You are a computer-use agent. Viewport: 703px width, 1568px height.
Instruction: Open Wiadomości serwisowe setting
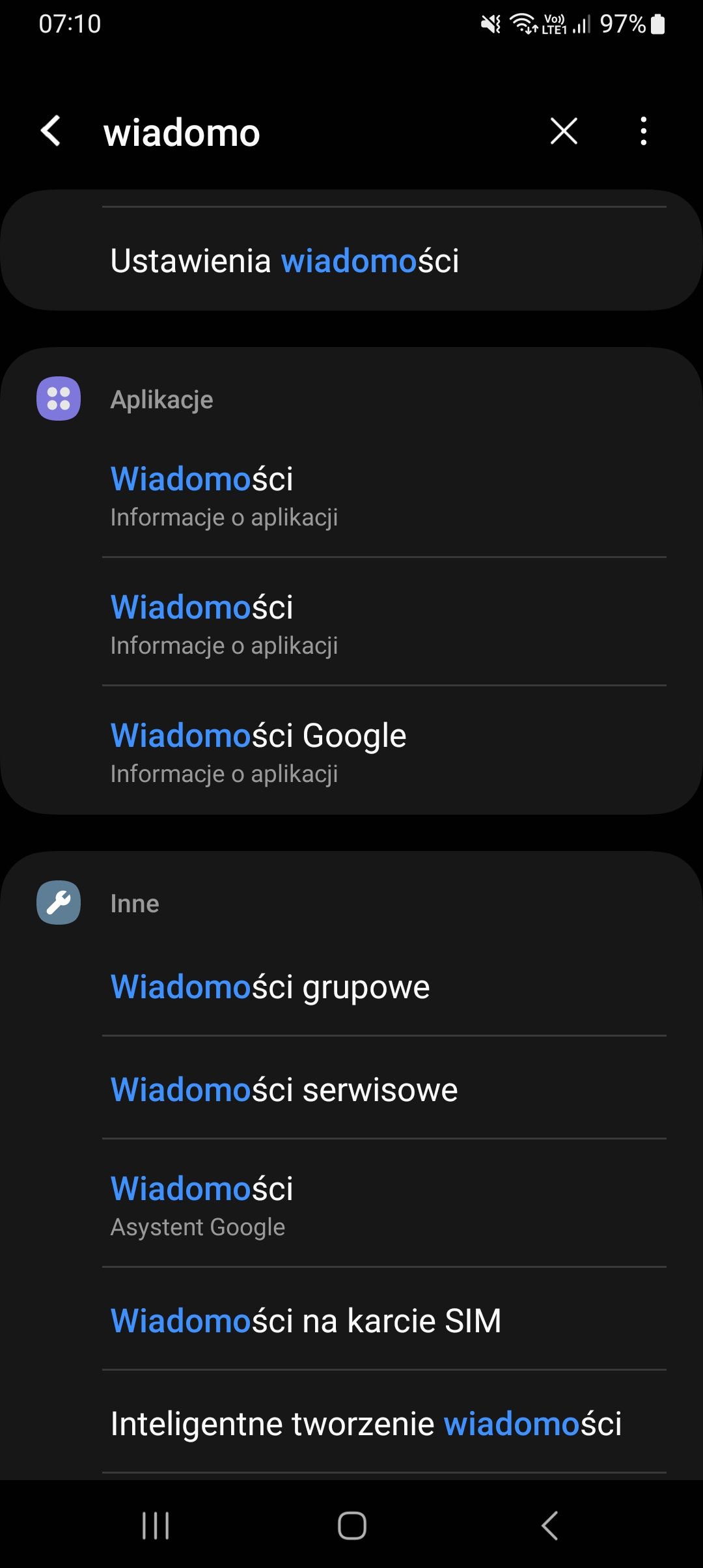coord(351,1089)
